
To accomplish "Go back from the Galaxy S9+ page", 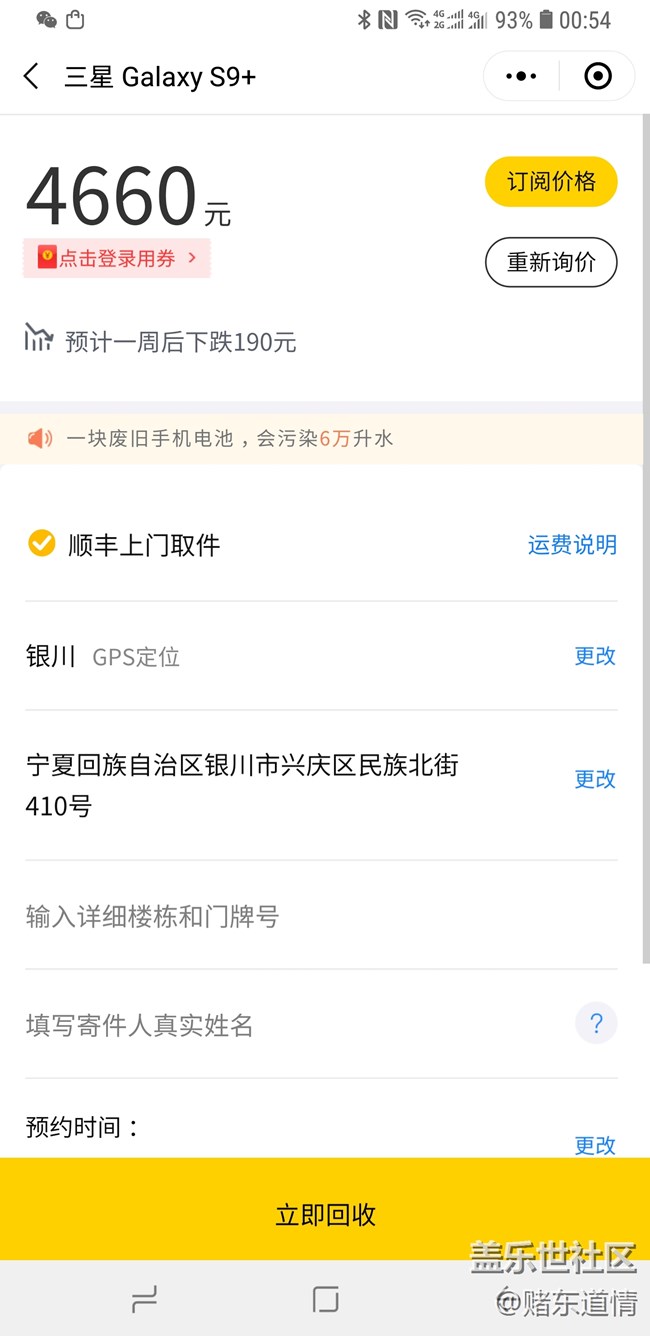I will (x=32, y=77).
